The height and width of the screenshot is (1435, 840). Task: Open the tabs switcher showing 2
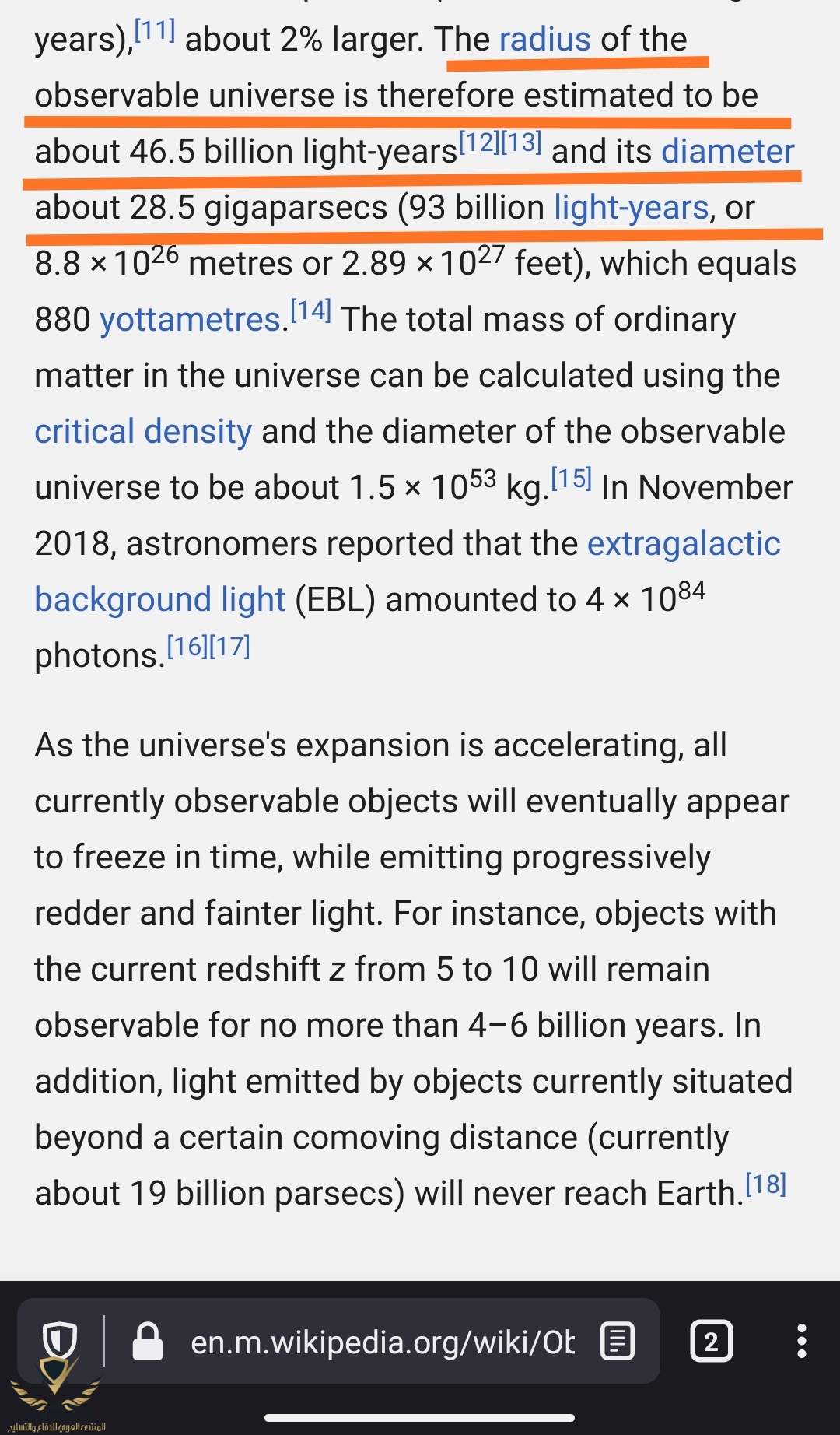(x=711, y=1341)
